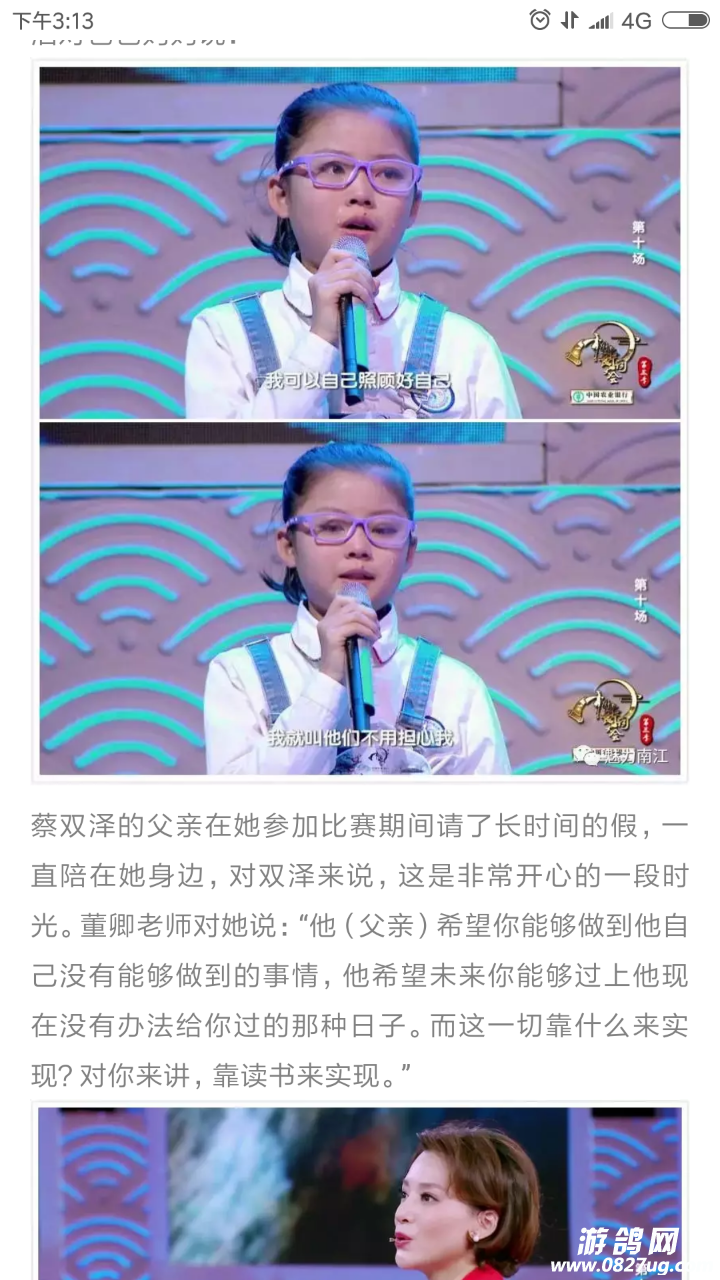Enlarge the bottom image of the host

(x=360, y=1192)
